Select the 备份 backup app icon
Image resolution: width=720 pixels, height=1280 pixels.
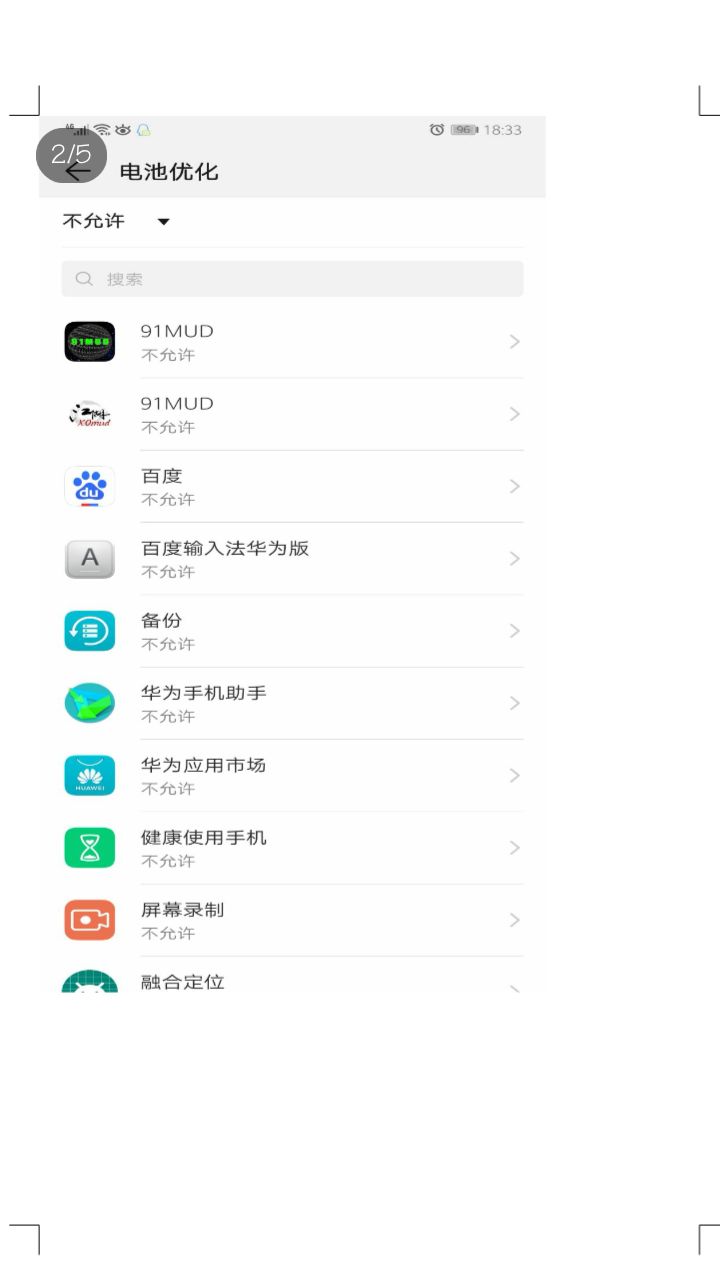coord(89,631)
